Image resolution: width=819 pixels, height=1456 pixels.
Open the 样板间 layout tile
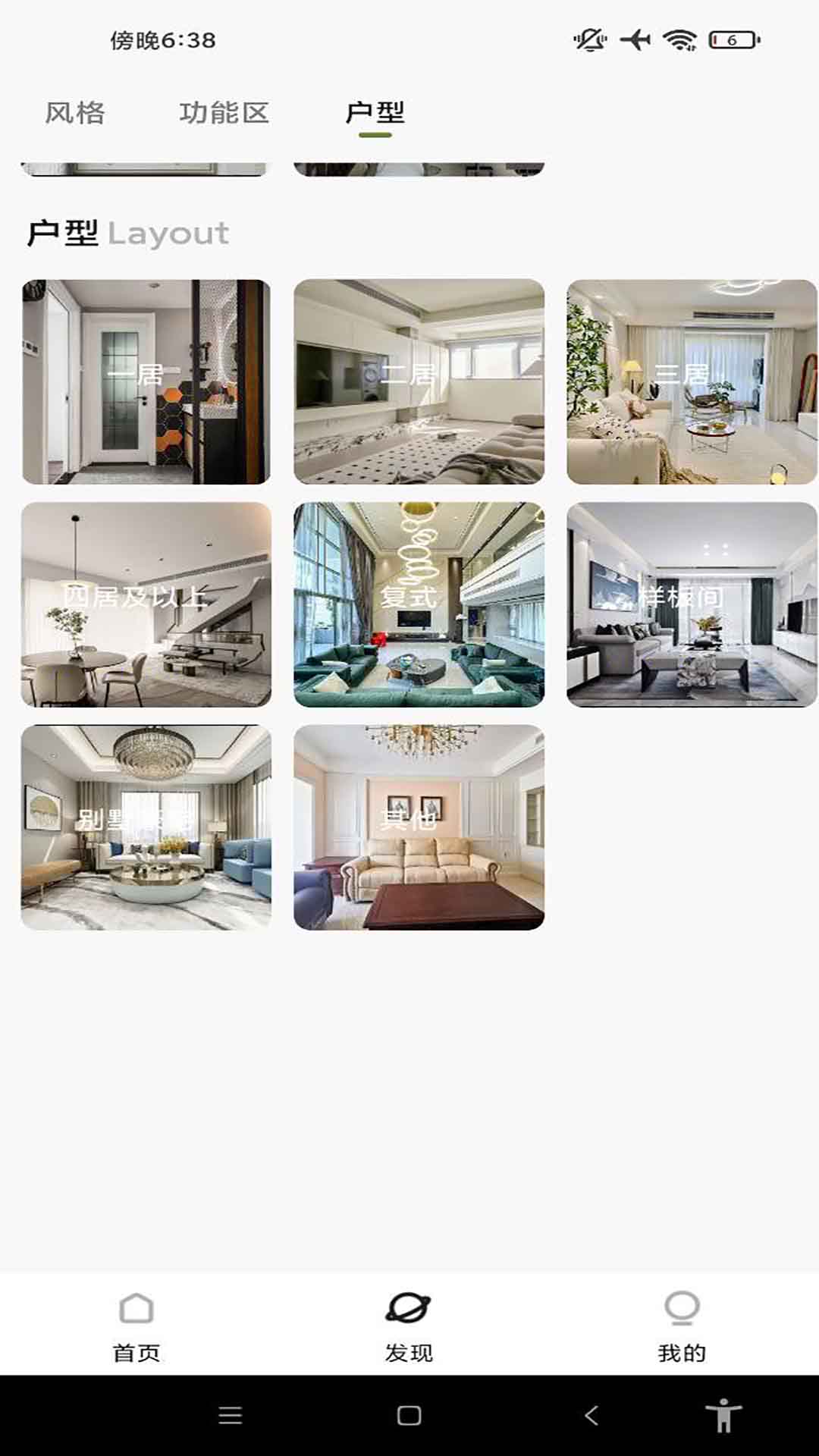click(x=691, y=604)
